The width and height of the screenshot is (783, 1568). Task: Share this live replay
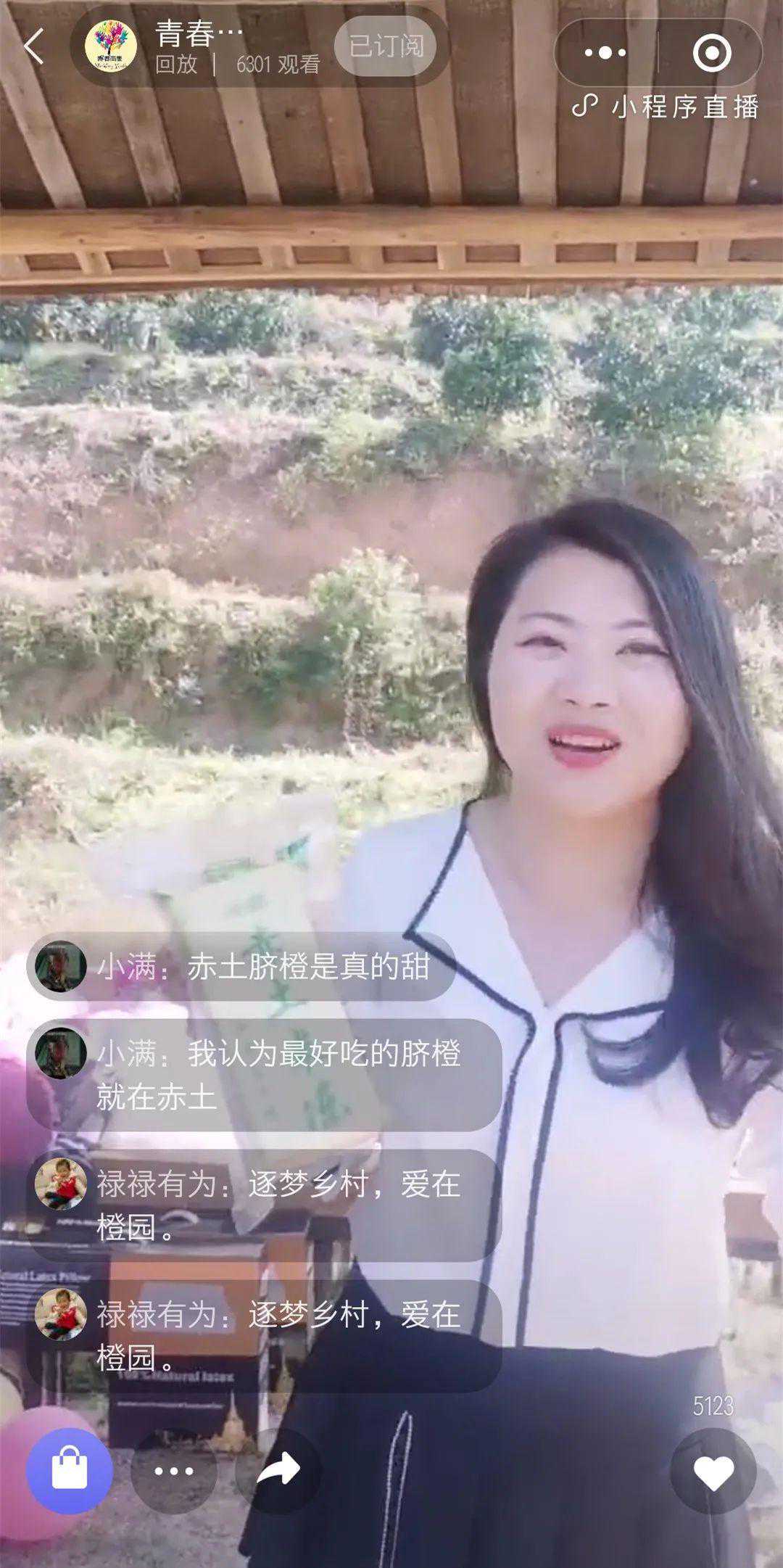278,1471
